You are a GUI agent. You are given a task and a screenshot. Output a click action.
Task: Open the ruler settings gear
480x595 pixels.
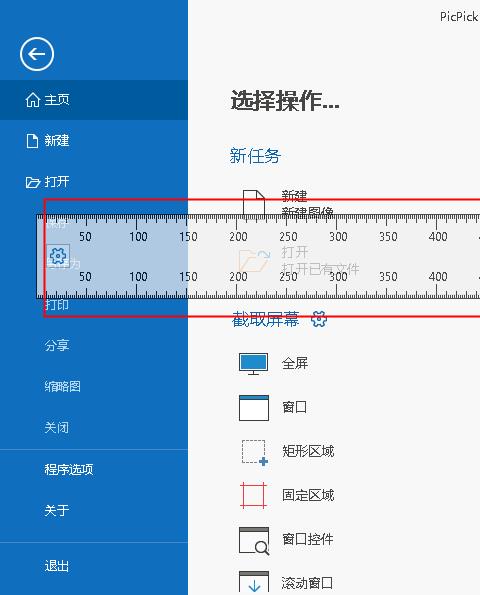pyautogui.click(x=58, y=256)
